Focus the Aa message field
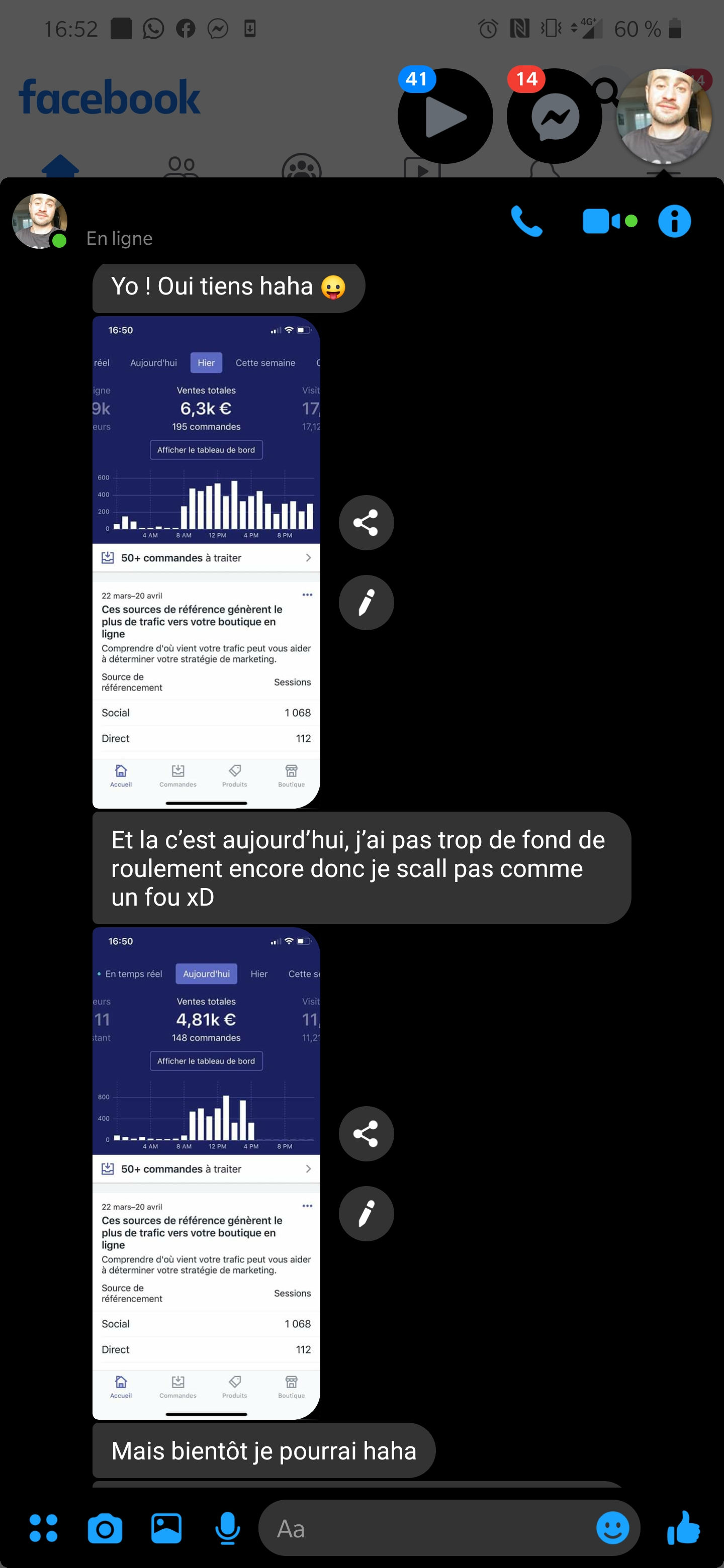This screenshot has height=1568, width=724. pos(426,1528)
